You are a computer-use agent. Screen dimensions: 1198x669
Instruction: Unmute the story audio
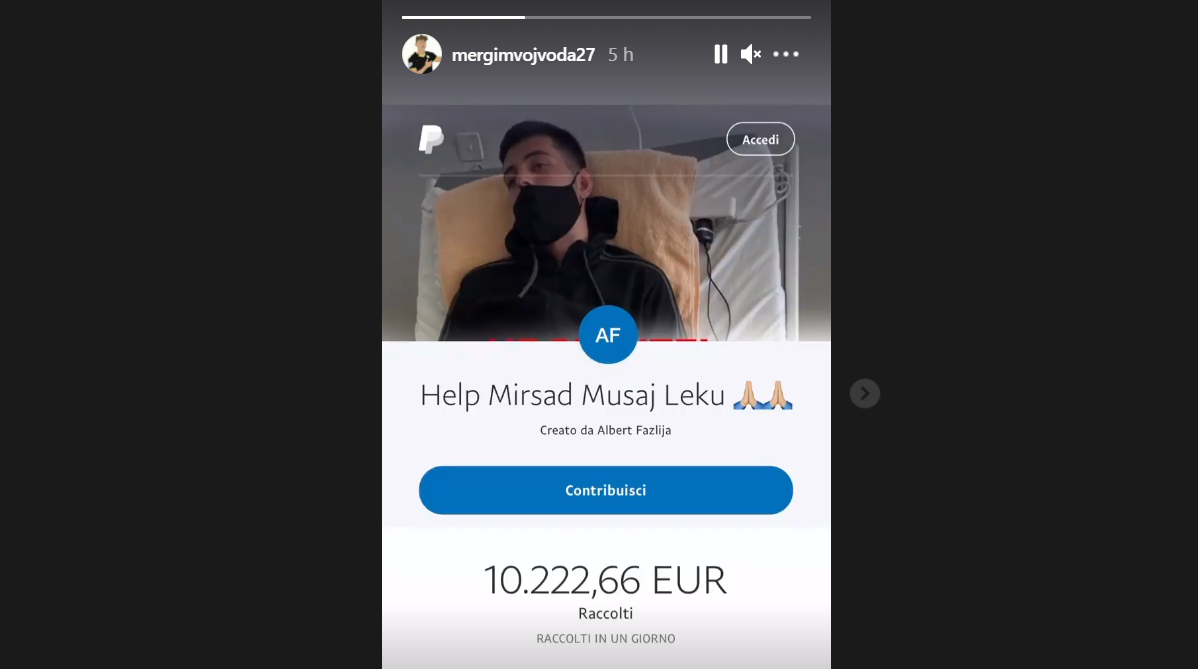tap(751, 54)
